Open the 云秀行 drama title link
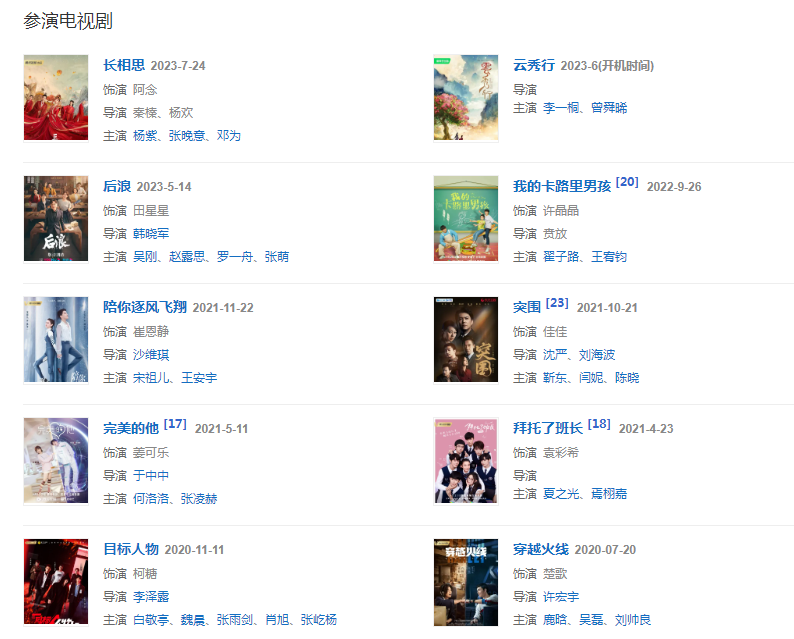The image size is (794, 639). point(533,66)
